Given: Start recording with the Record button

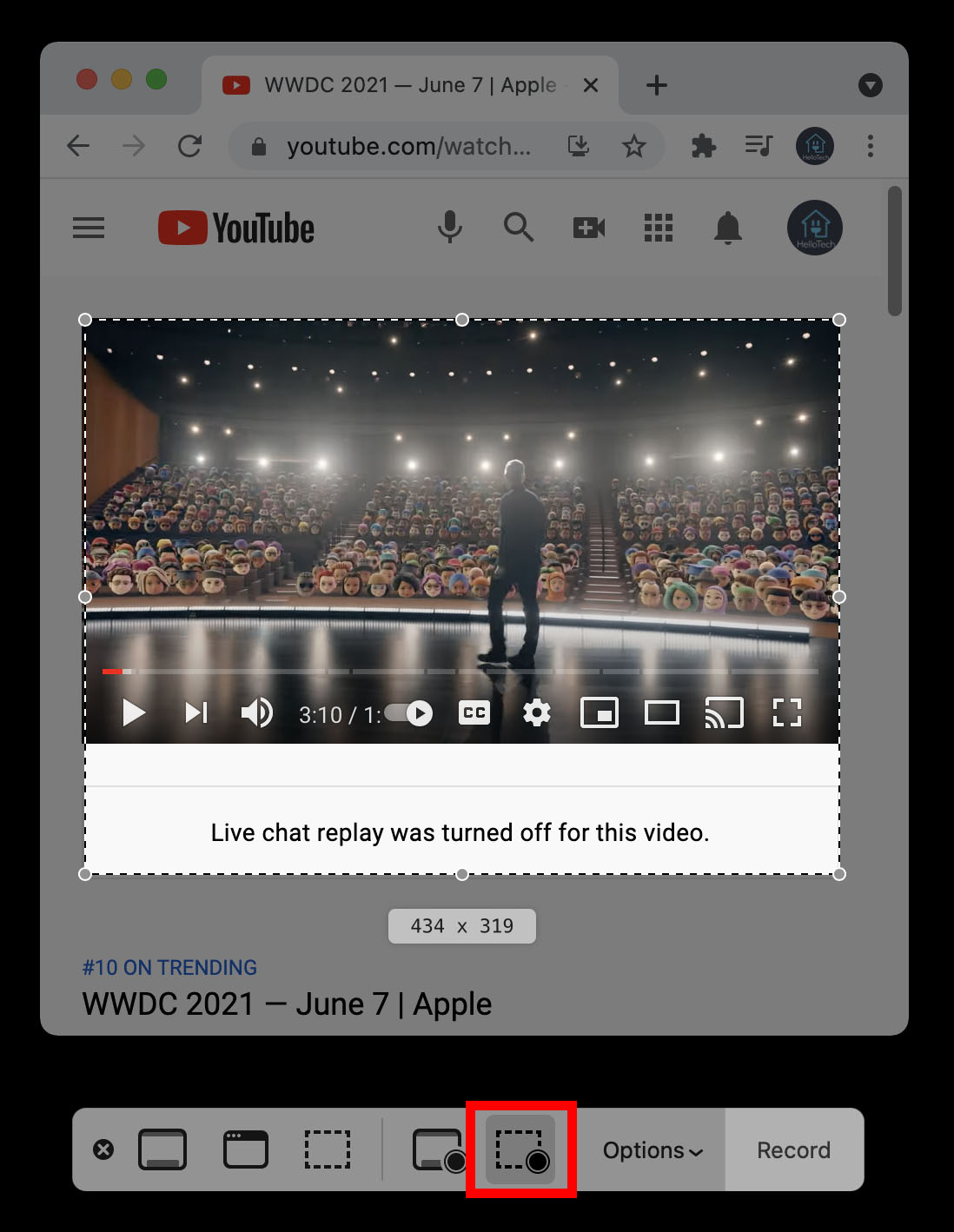Looking at the screenshot, I should [793, 1149].
